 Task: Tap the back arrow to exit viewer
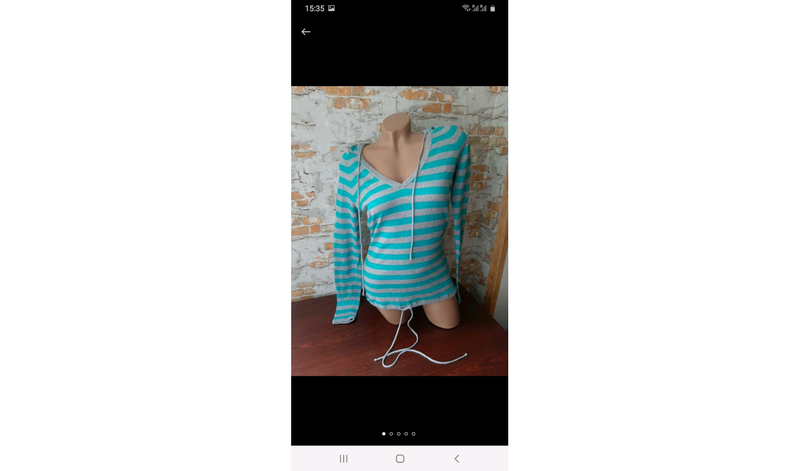(306, 32)
